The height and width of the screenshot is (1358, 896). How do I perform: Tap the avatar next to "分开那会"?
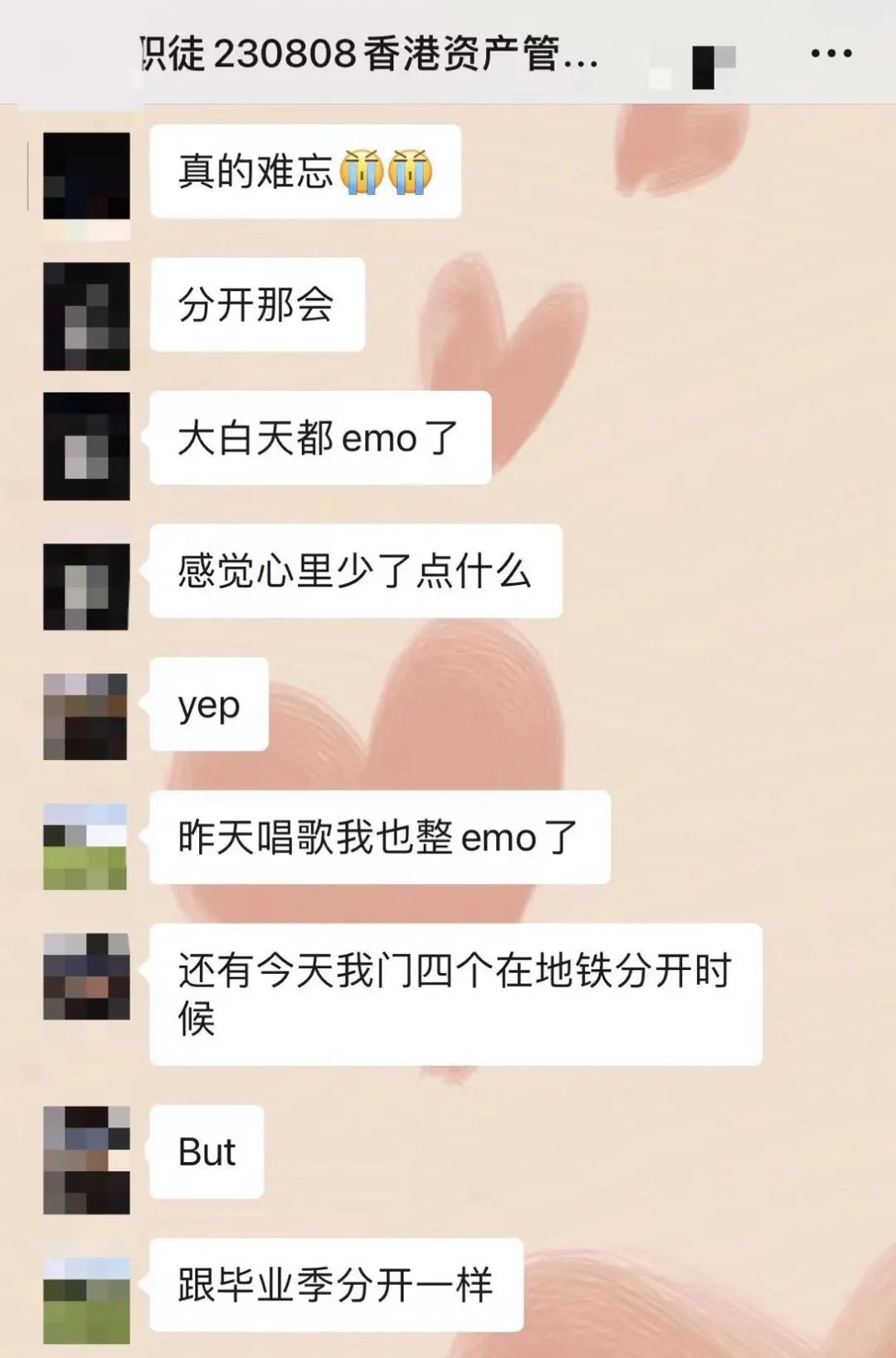tap(86, 316)
